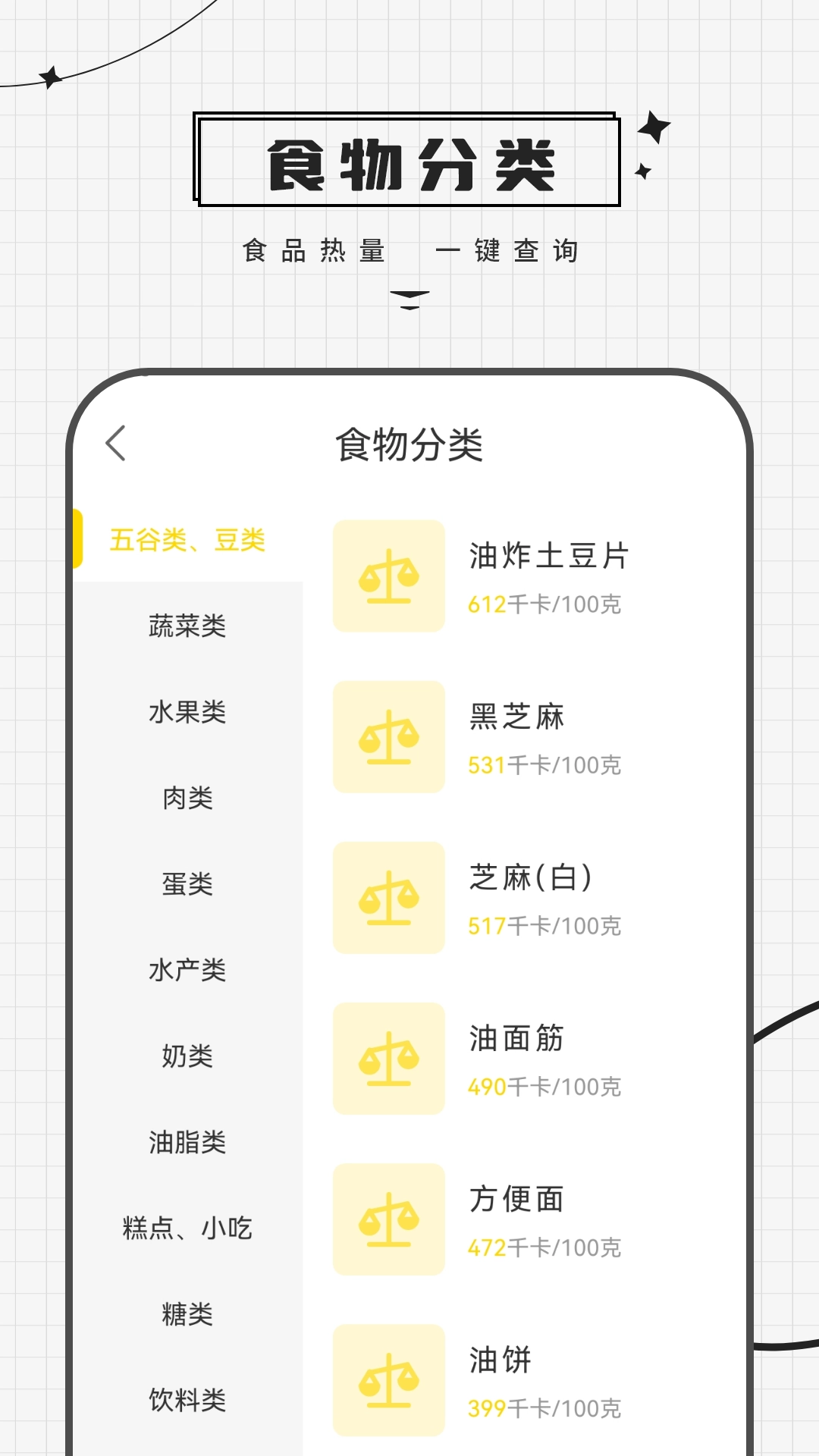Tap the scale icon next to 油炸土豆片
The width and height of the screenshot is (819, 1456).
[388, 575]
